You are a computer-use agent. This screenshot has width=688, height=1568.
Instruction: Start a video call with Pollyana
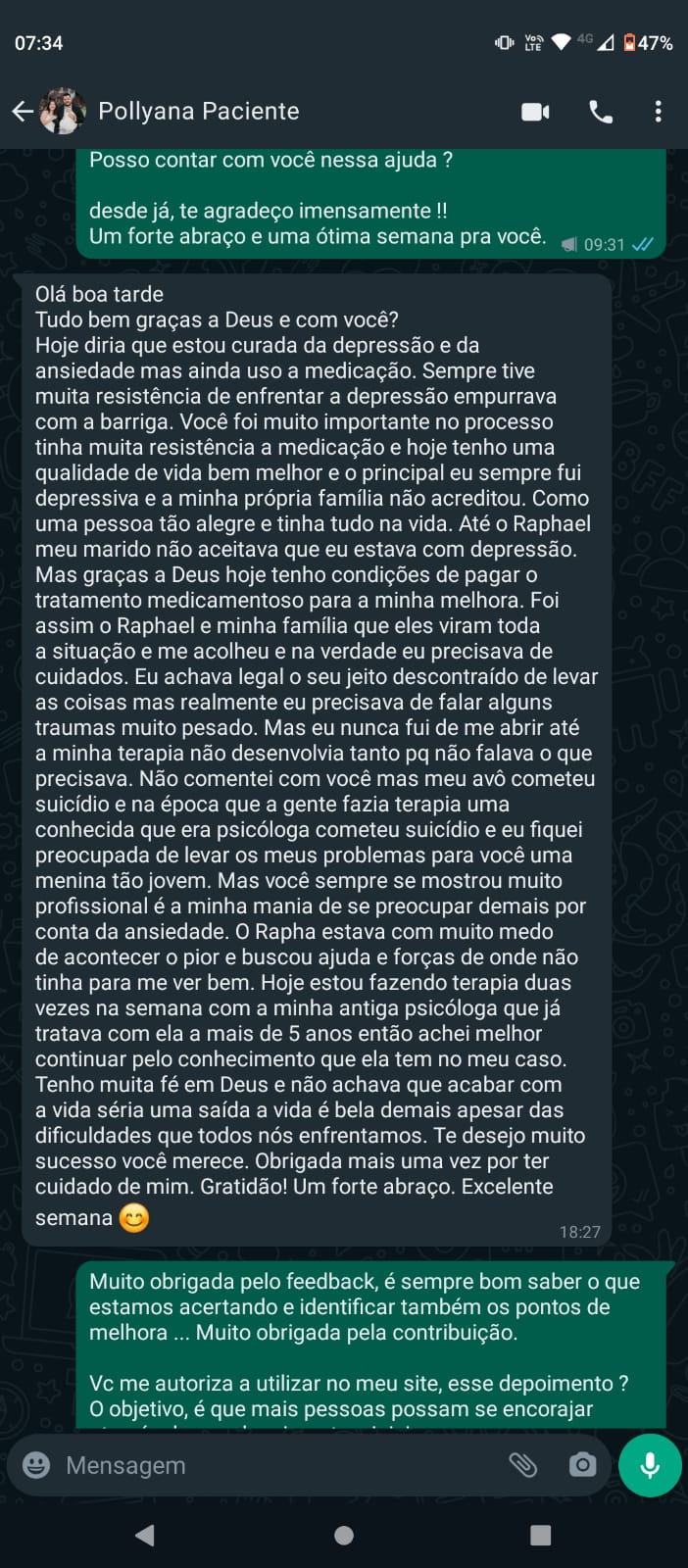click(x=535, y=112)
